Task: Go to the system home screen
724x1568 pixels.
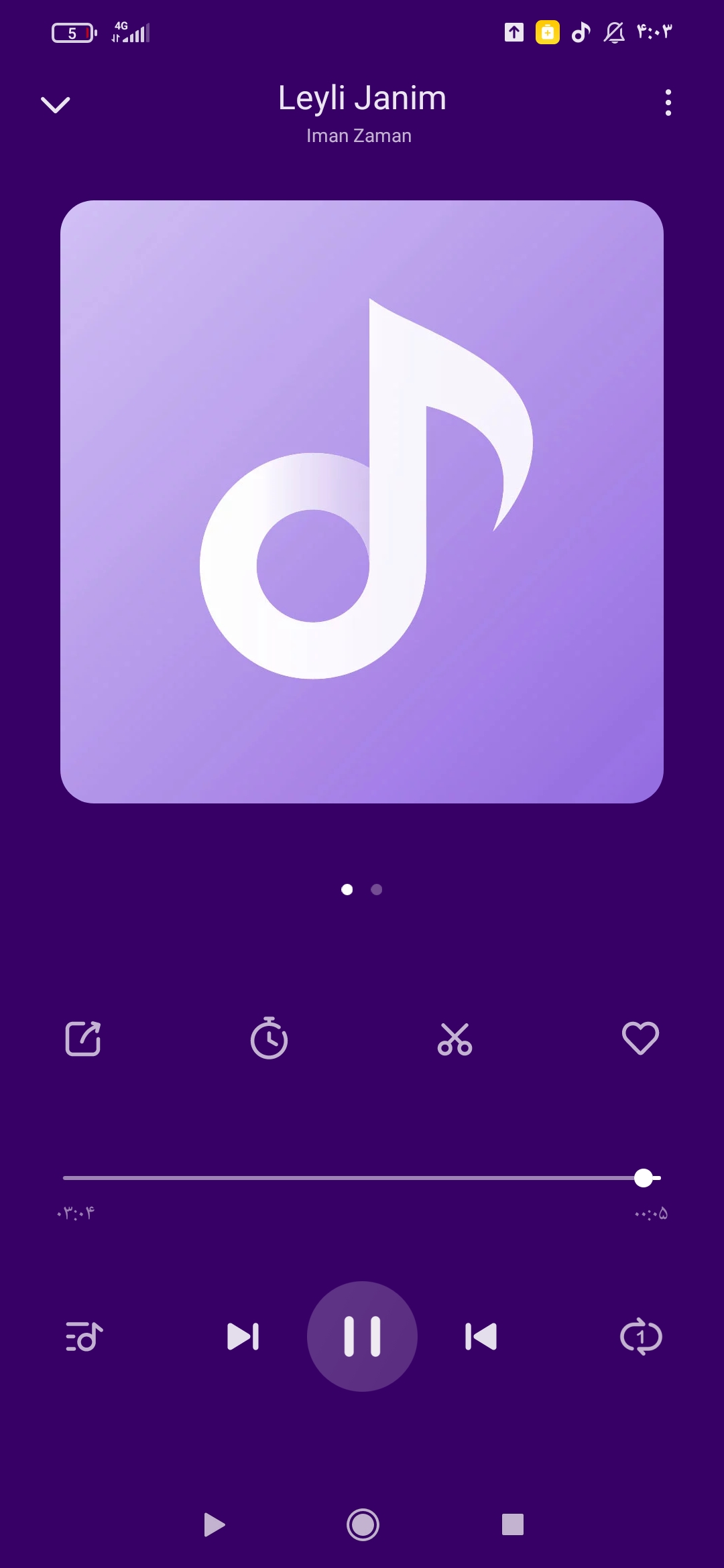Action: coord(363,1525)
